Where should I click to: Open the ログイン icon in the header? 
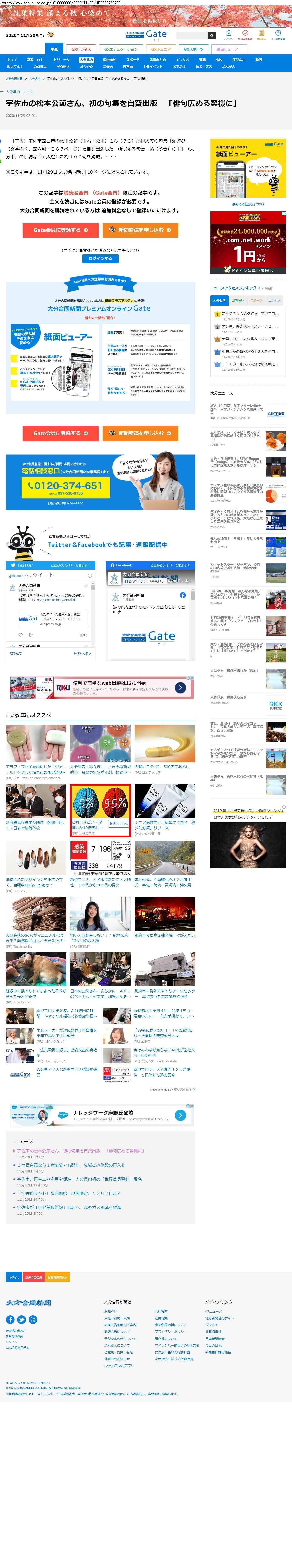coord(229,35)
